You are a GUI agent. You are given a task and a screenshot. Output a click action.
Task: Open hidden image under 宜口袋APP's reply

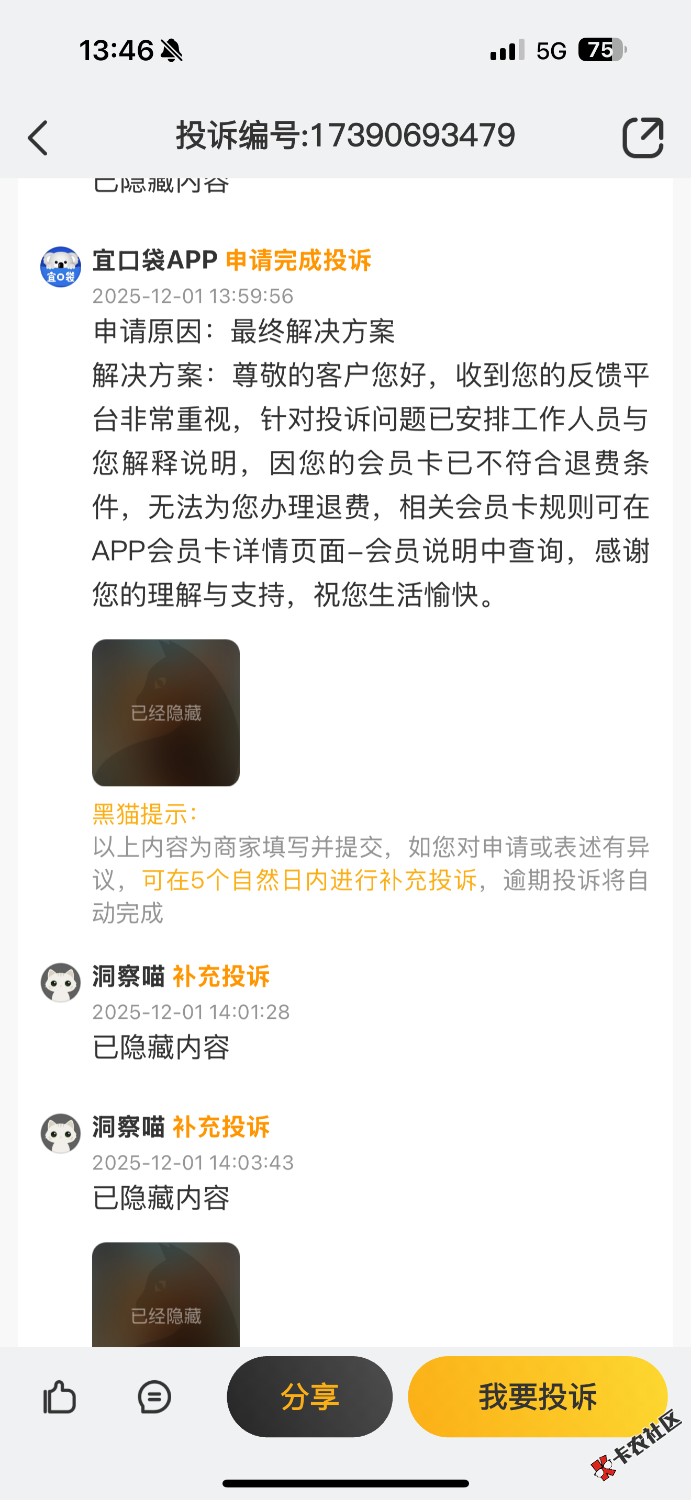coord(166,713)
